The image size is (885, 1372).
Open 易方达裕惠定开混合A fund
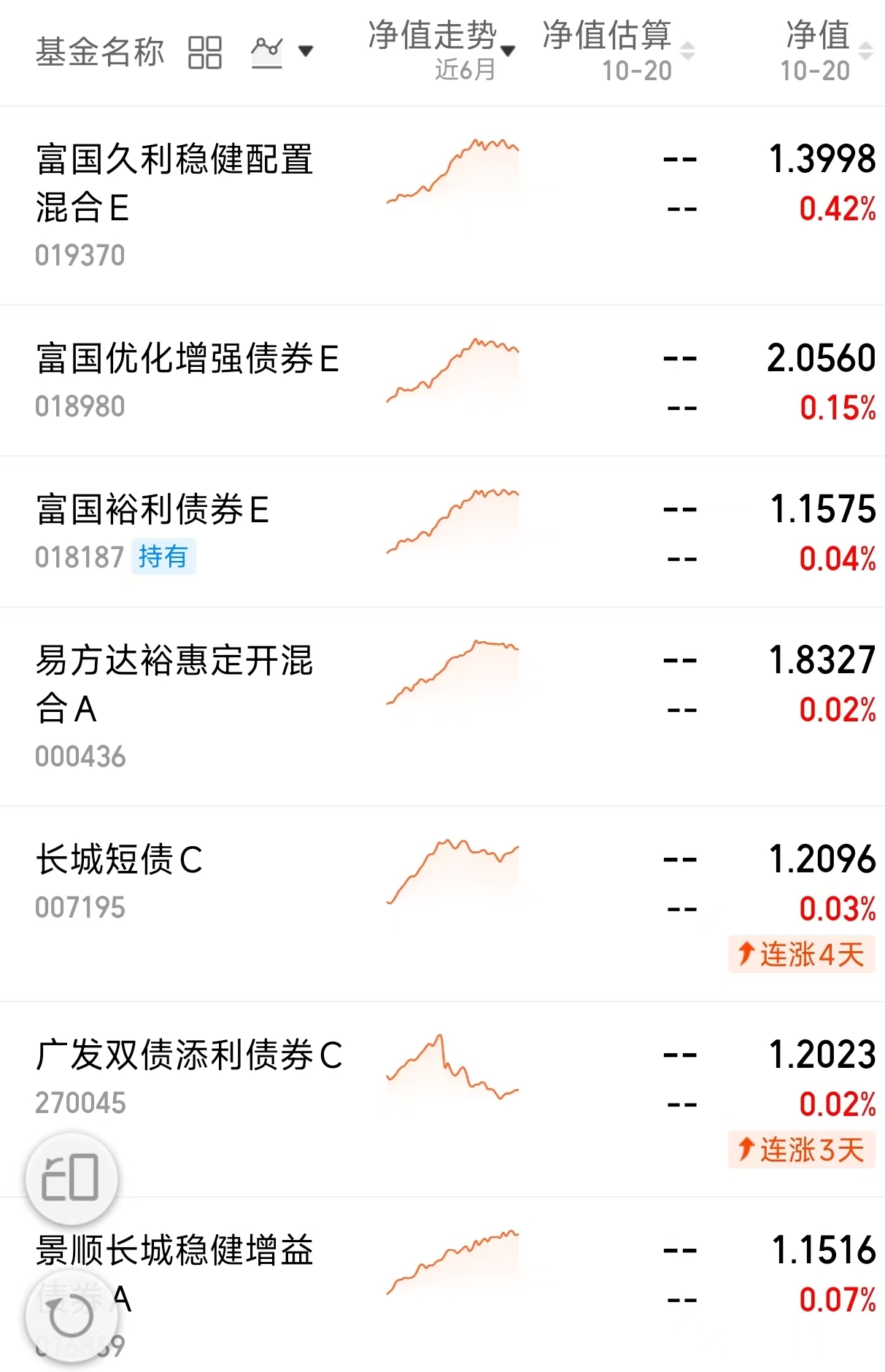click(x=442, y=707)
